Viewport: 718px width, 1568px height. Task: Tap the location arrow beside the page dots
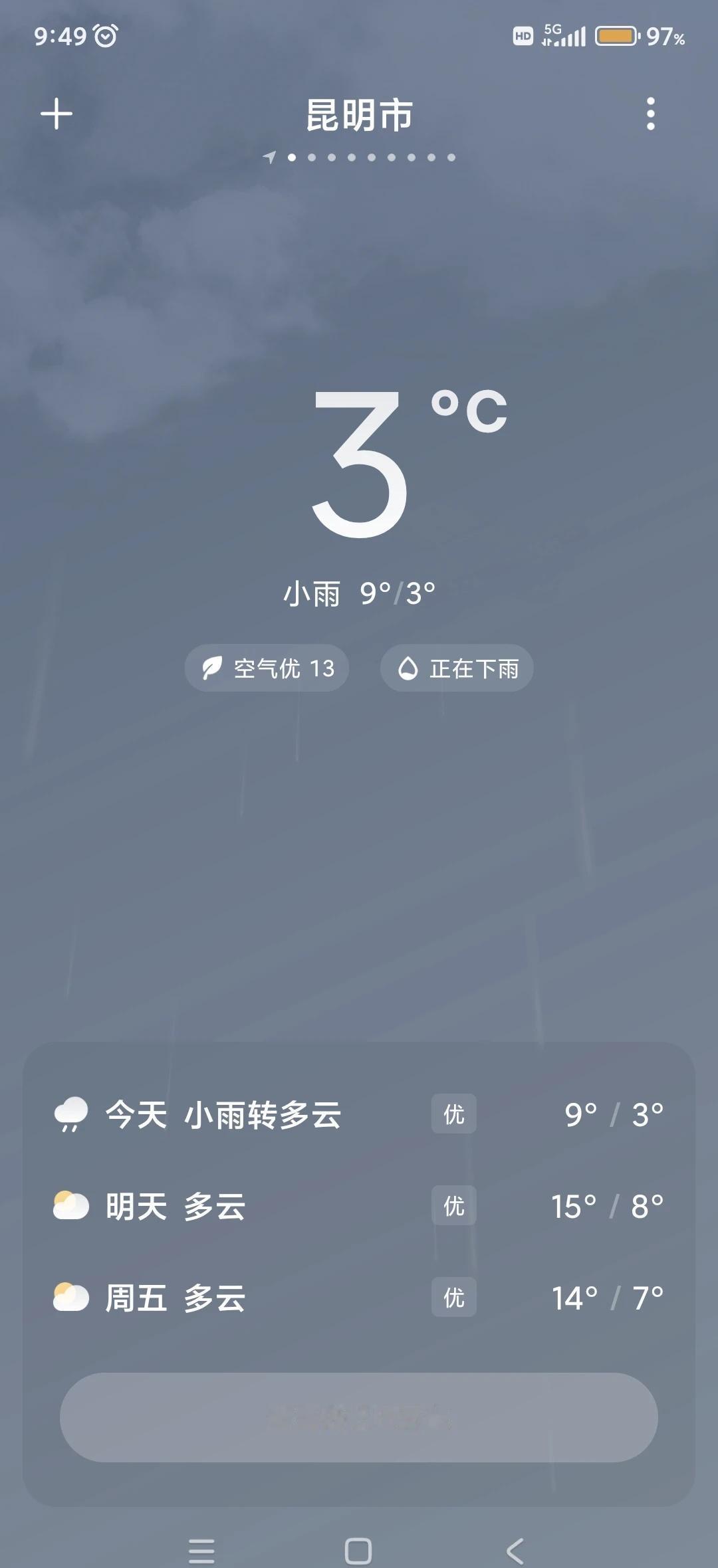(269, 159)
